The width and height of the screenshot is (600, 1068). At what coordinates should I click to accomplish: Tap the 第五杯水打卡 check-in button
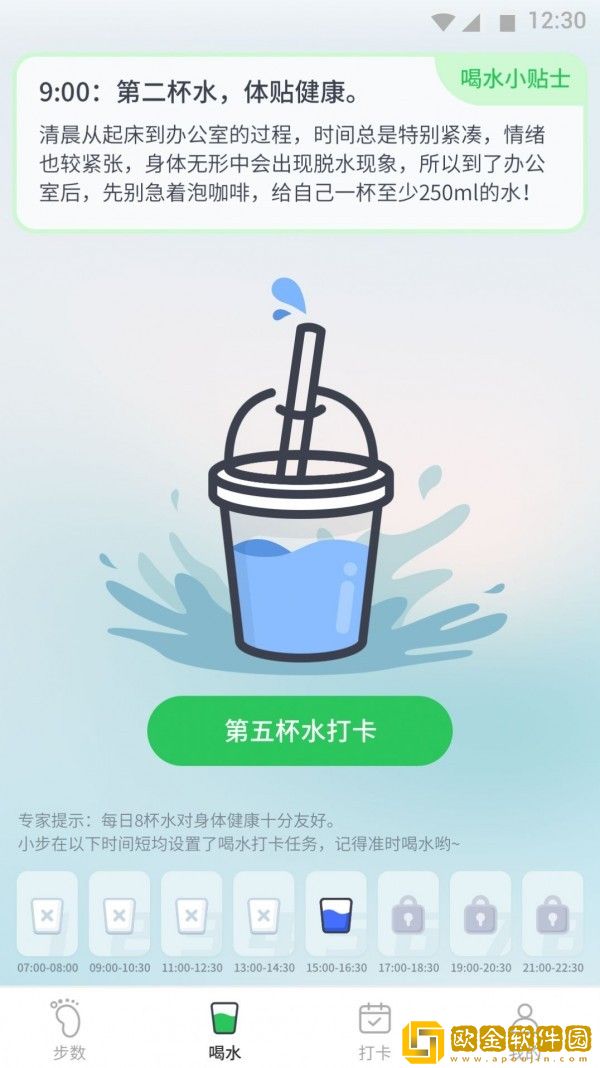point(300,731)
